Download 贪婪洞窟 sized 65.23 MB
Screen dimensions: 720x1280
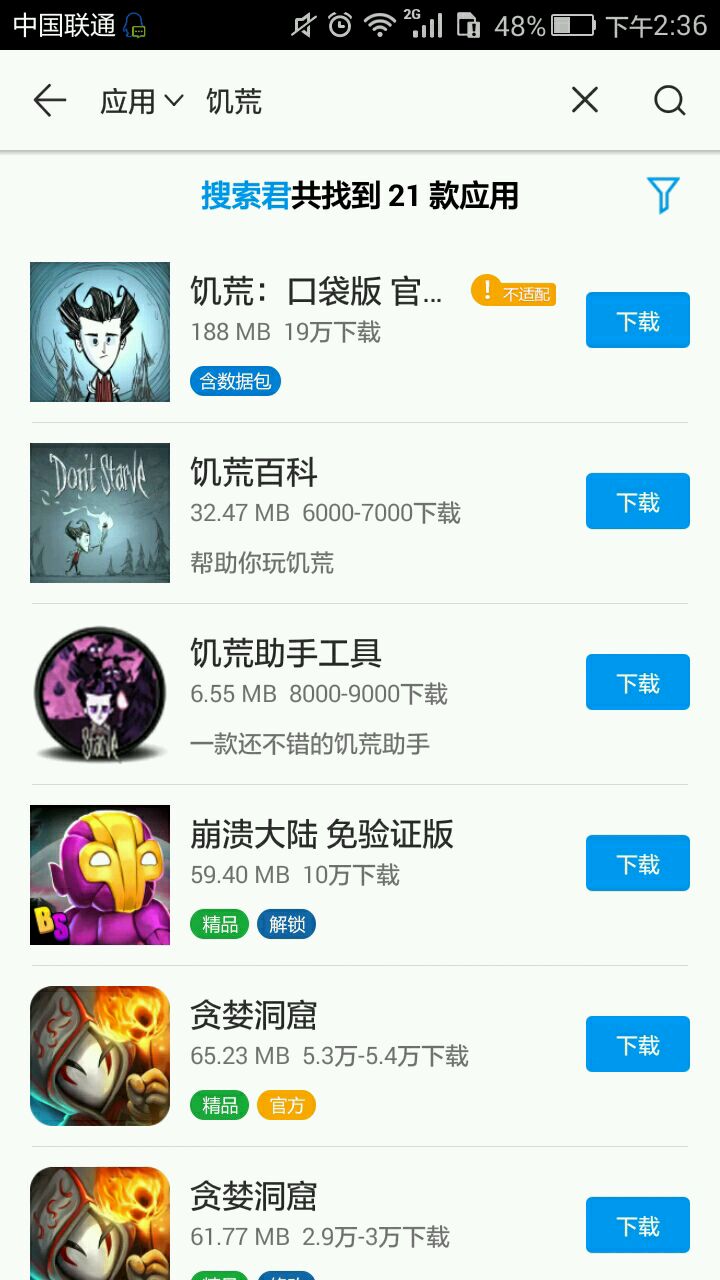tap(637, 1044)
